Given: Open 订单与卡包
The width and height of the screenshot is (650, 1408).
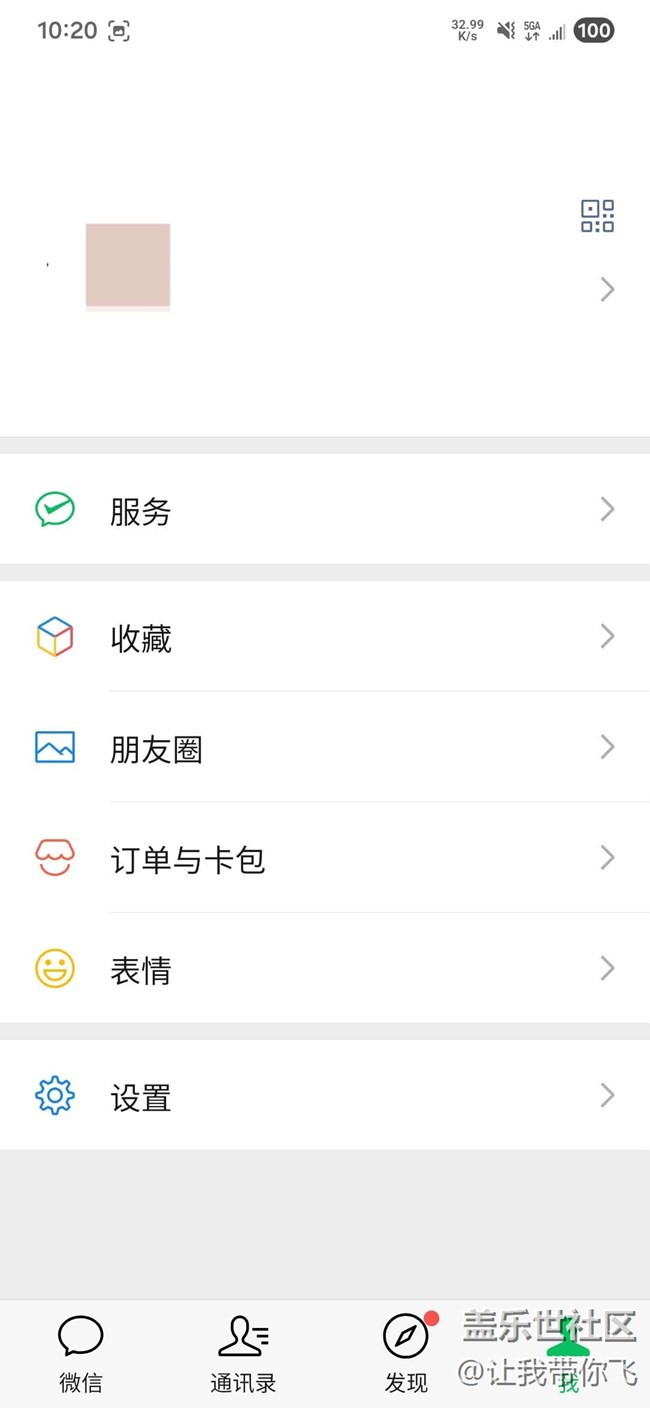Looking at the screenshot, I should [325, 859].
